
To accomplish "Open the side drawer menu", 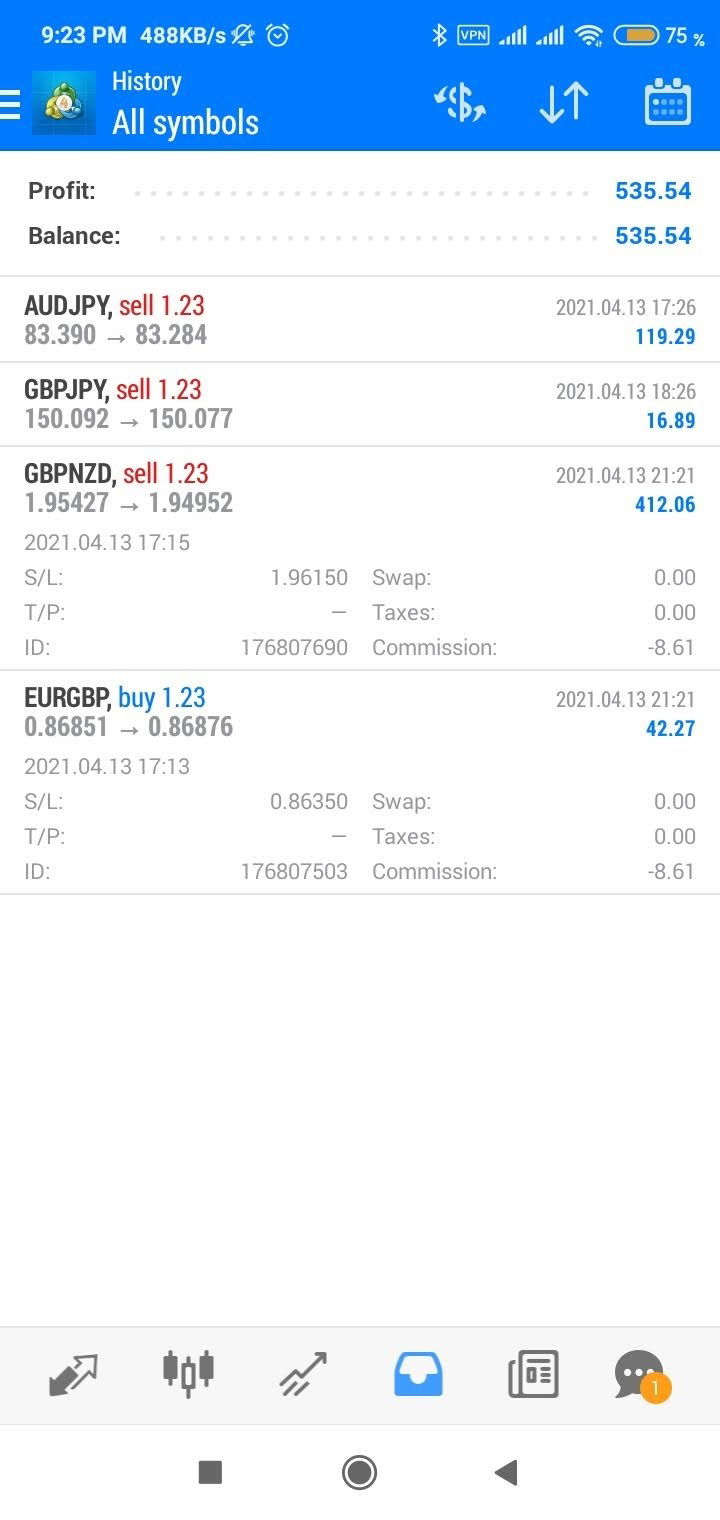I will [x=12, y=104].
